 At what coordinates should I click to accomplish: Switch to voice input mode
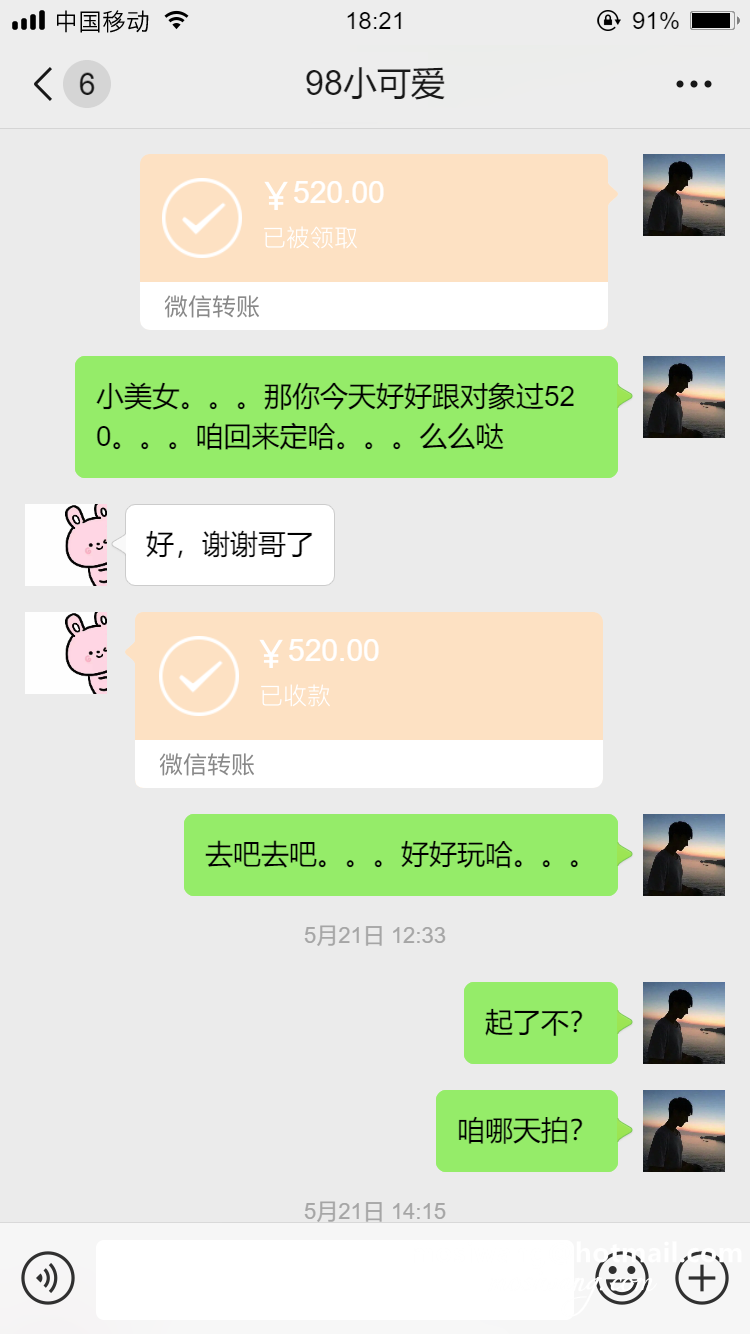[x=45, y=1278]
